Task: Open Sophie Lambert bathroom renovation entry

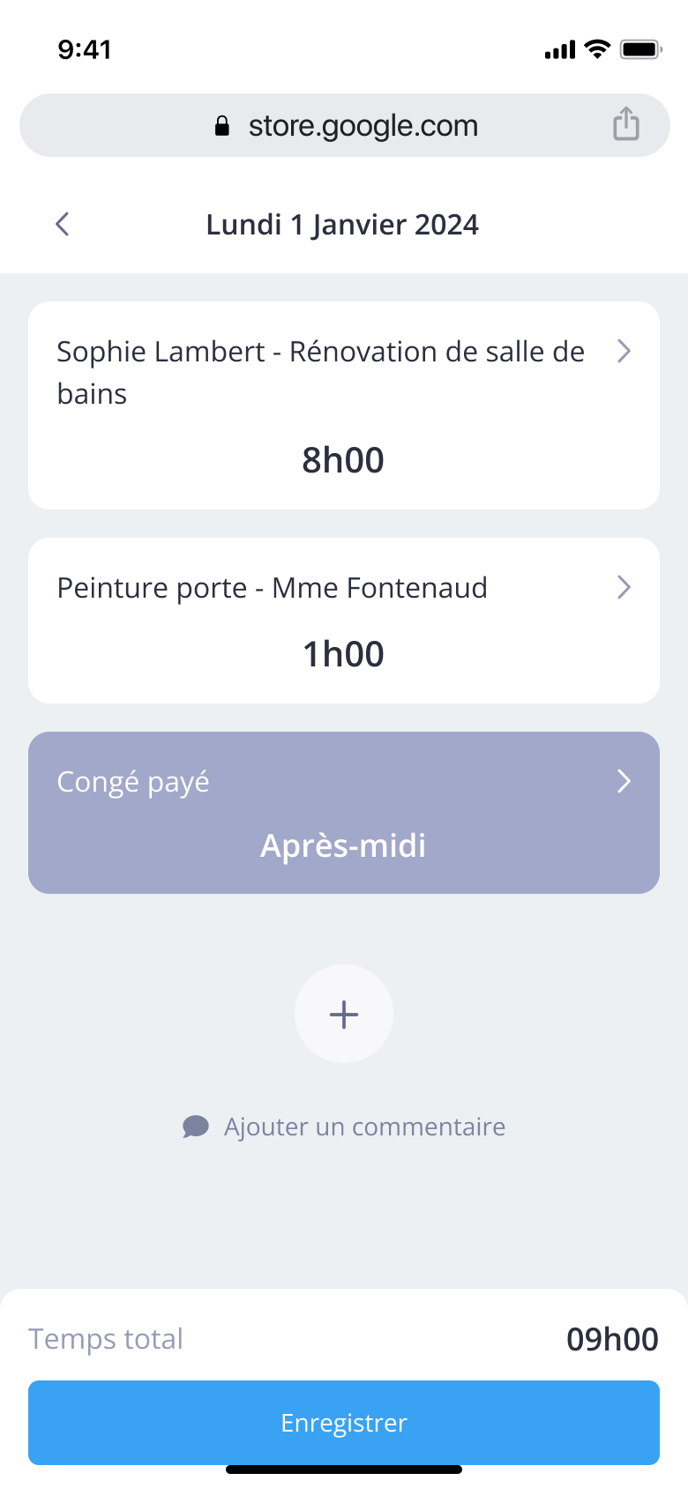Action: coord(344,405)
